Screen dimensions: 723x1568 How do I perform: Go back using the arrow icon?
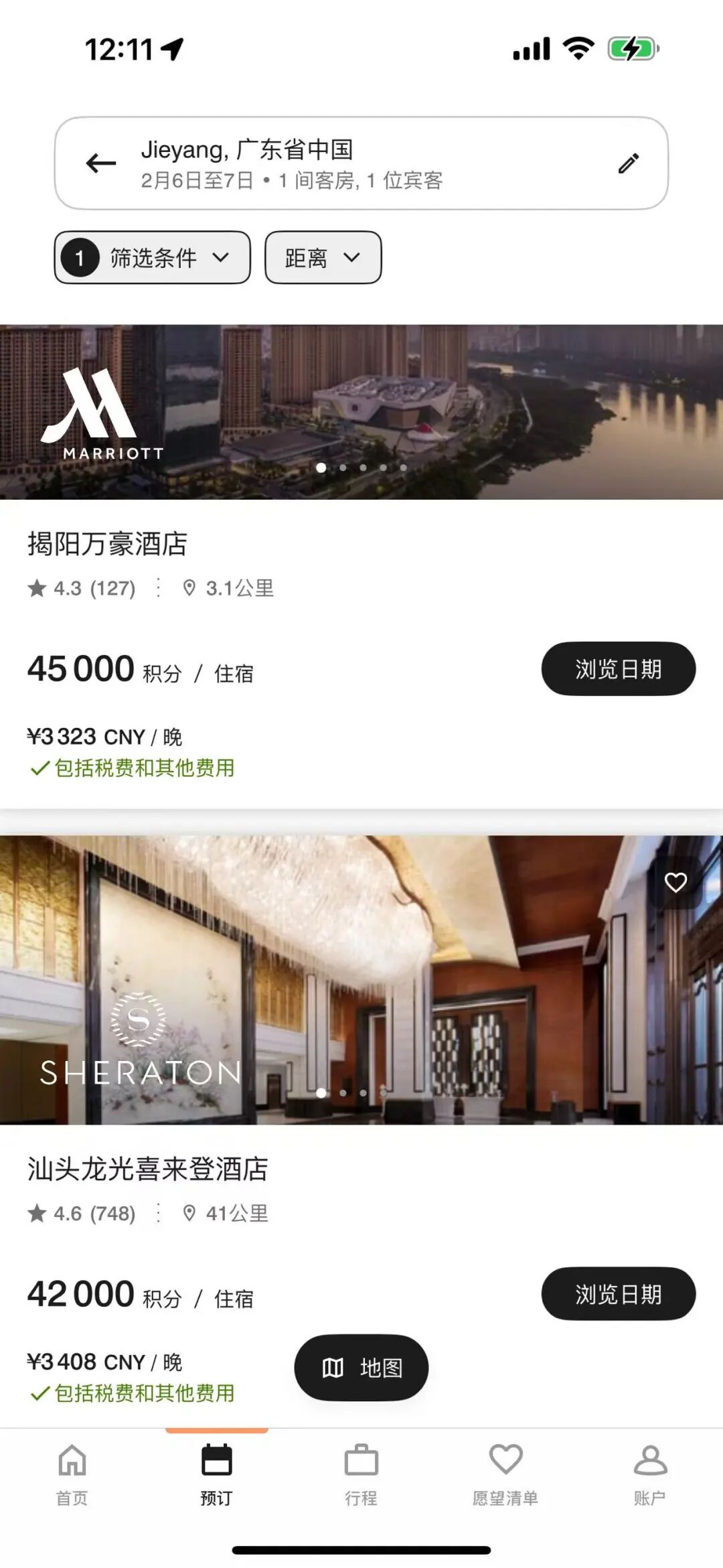coord(101,163)
